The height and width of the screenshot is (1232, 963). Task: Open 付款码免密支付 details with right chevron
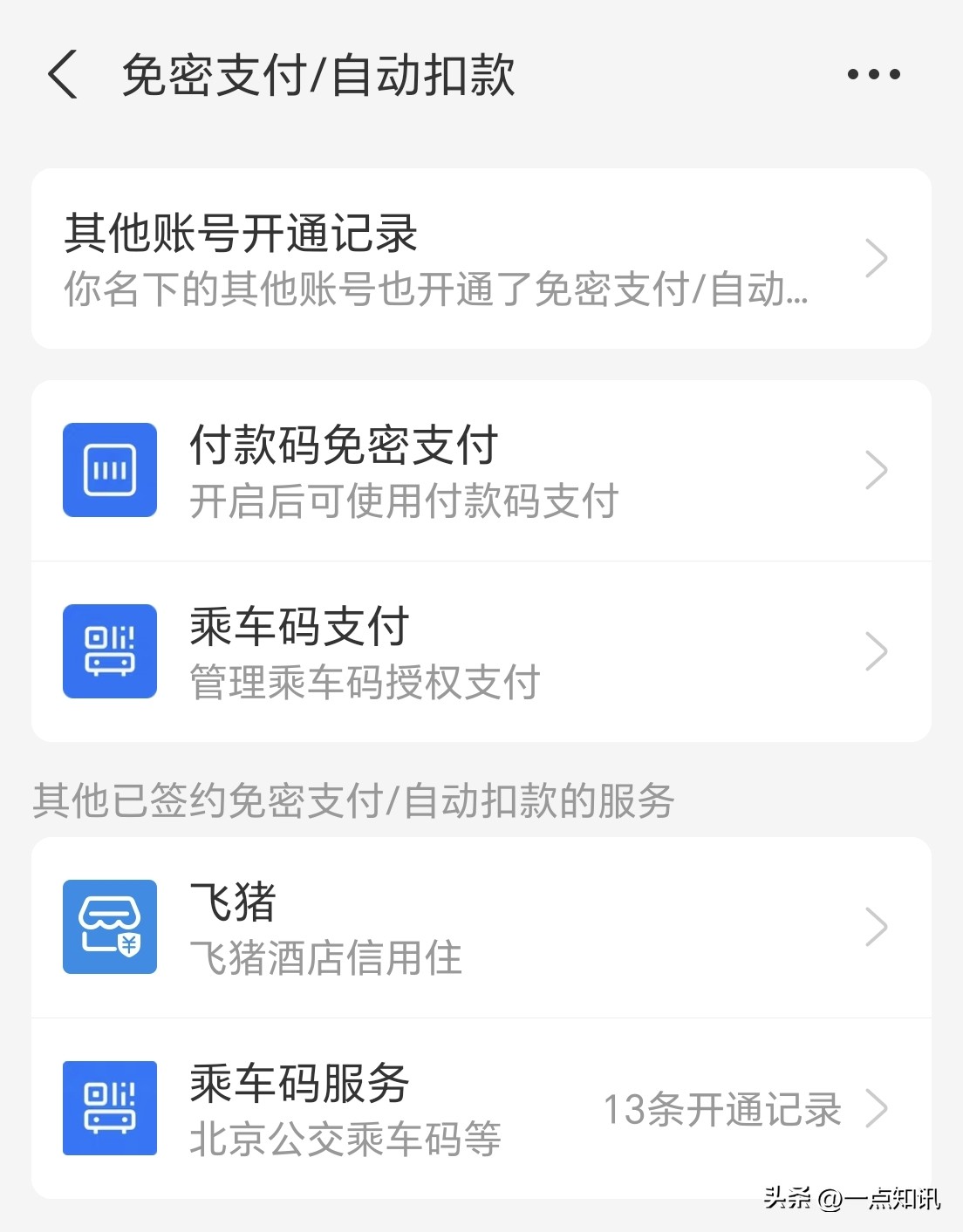[x=878, y=468]
